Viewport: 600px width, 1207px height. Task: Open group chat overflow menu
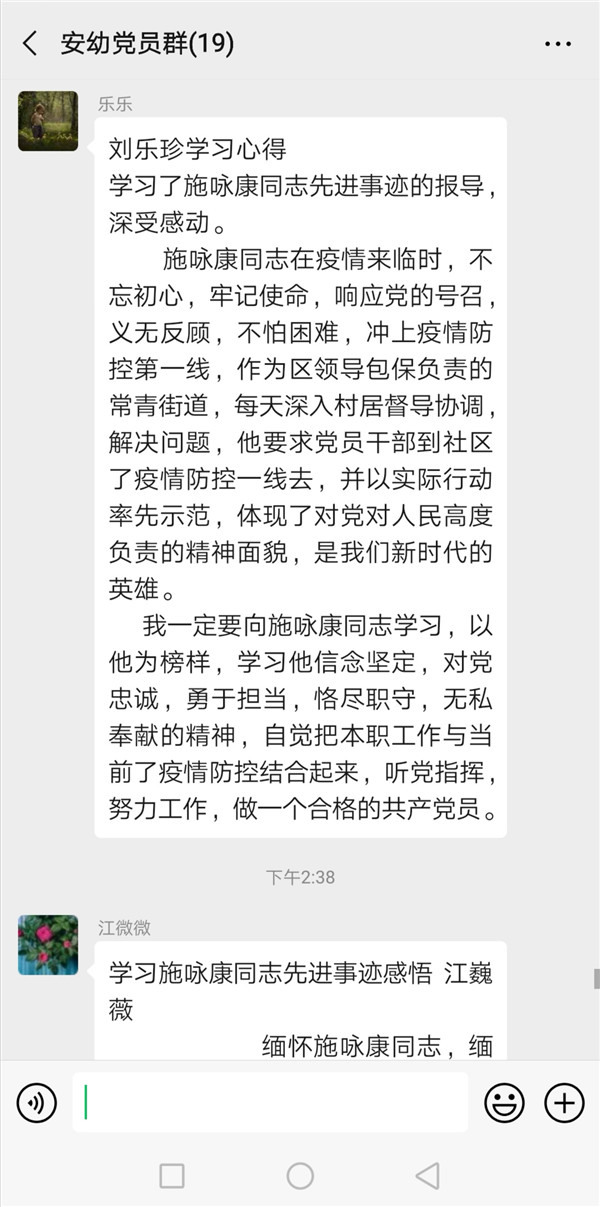[557, 44]
